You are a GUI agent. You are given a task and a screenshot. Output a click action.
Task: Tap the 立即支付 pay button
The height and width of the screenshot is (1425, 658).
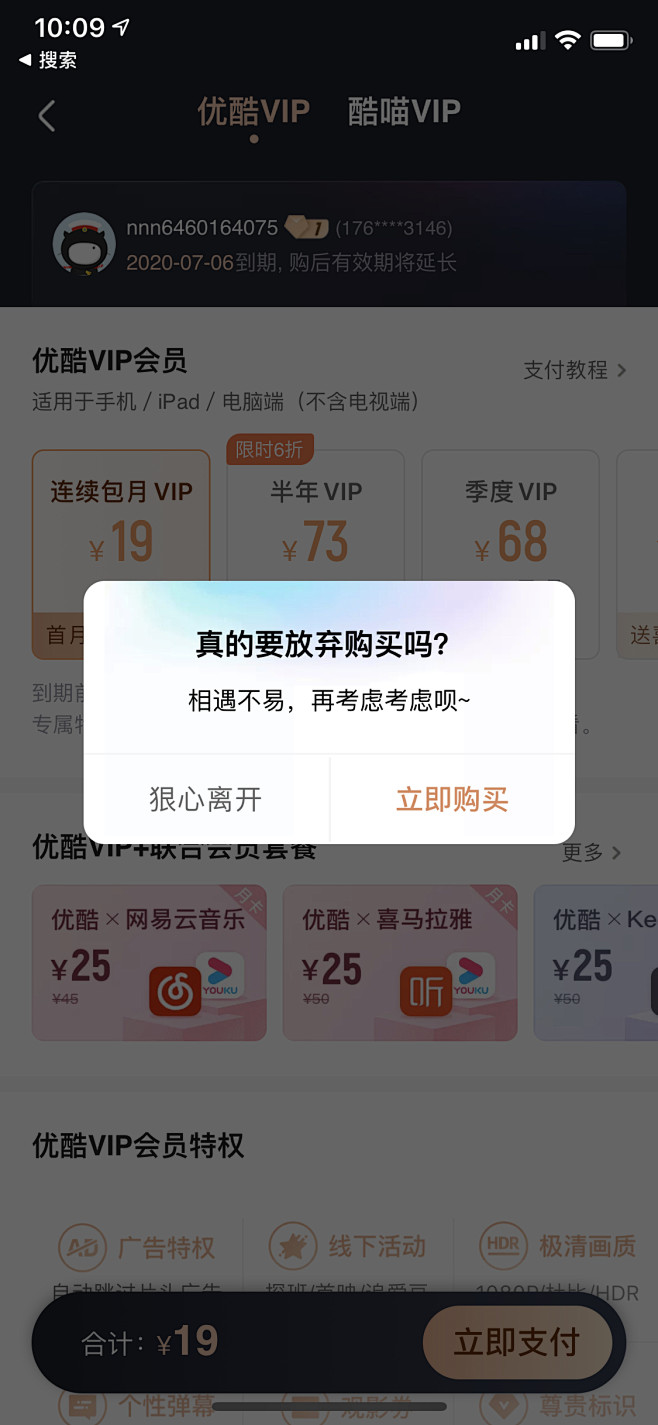tap(517, 1342)
